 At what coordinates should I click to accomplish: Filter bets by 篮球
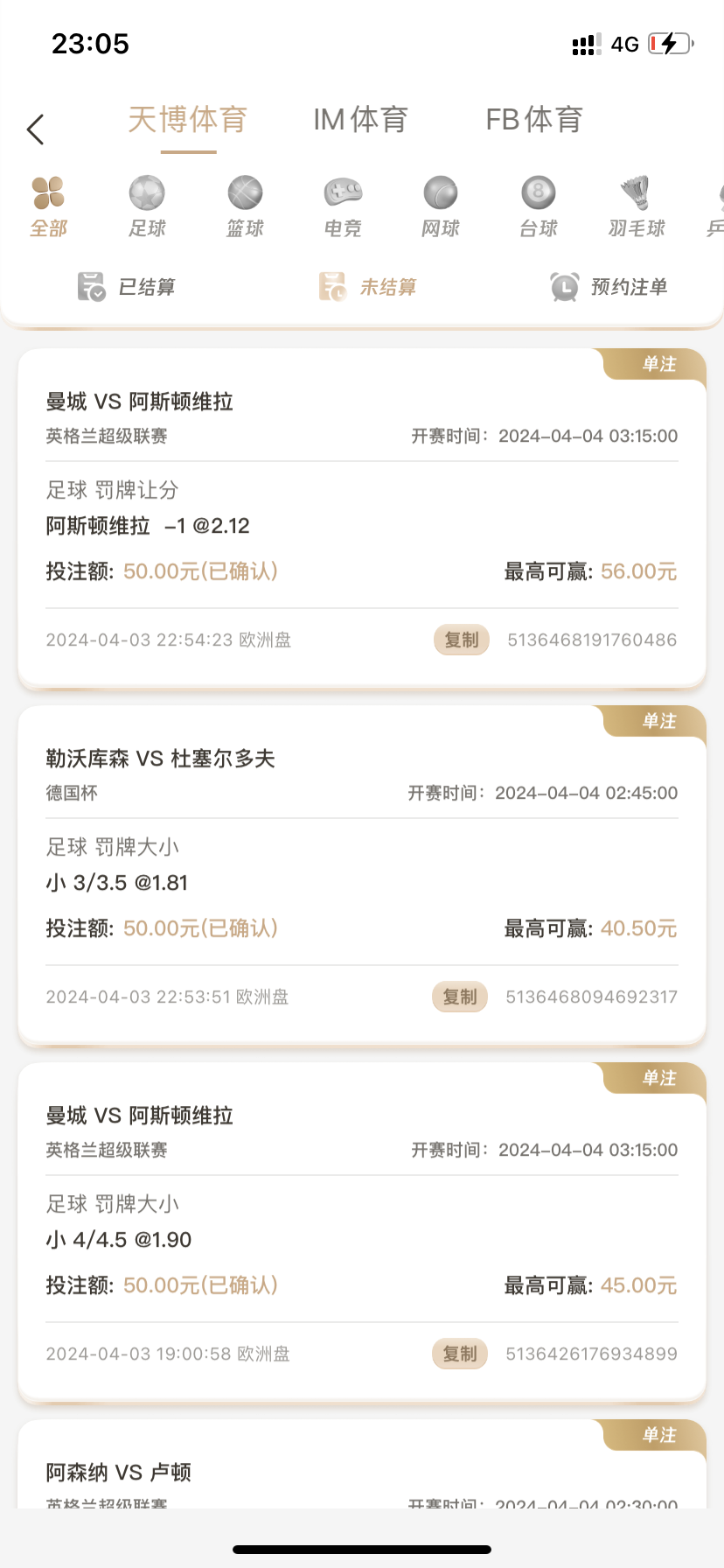point(245,206)
